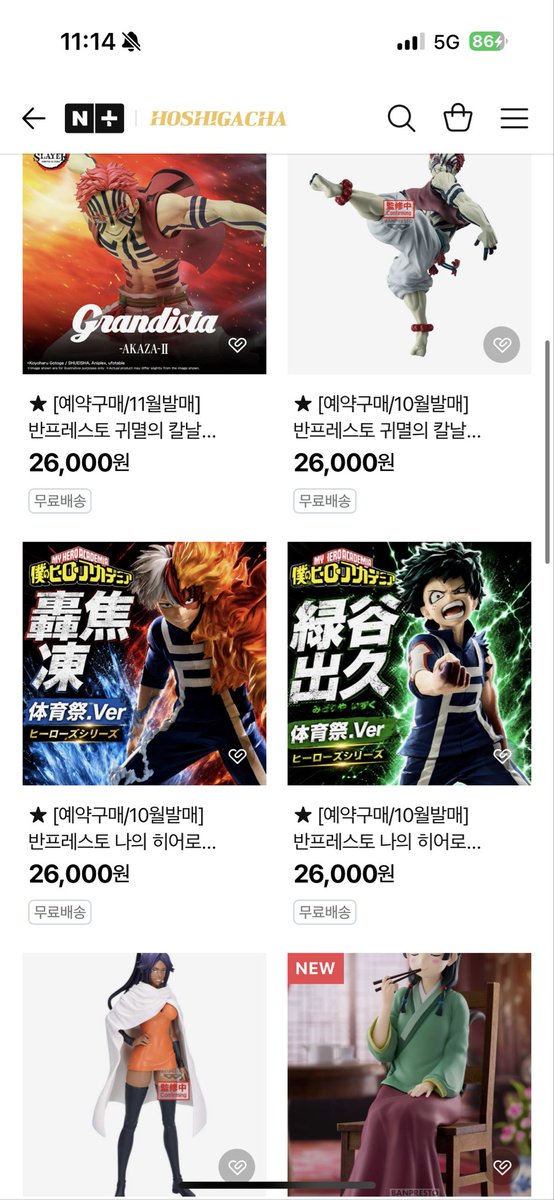Open the NEW green-robed seated figure product
Viewport: 554px width, 1200px height.
point(409,1075)
